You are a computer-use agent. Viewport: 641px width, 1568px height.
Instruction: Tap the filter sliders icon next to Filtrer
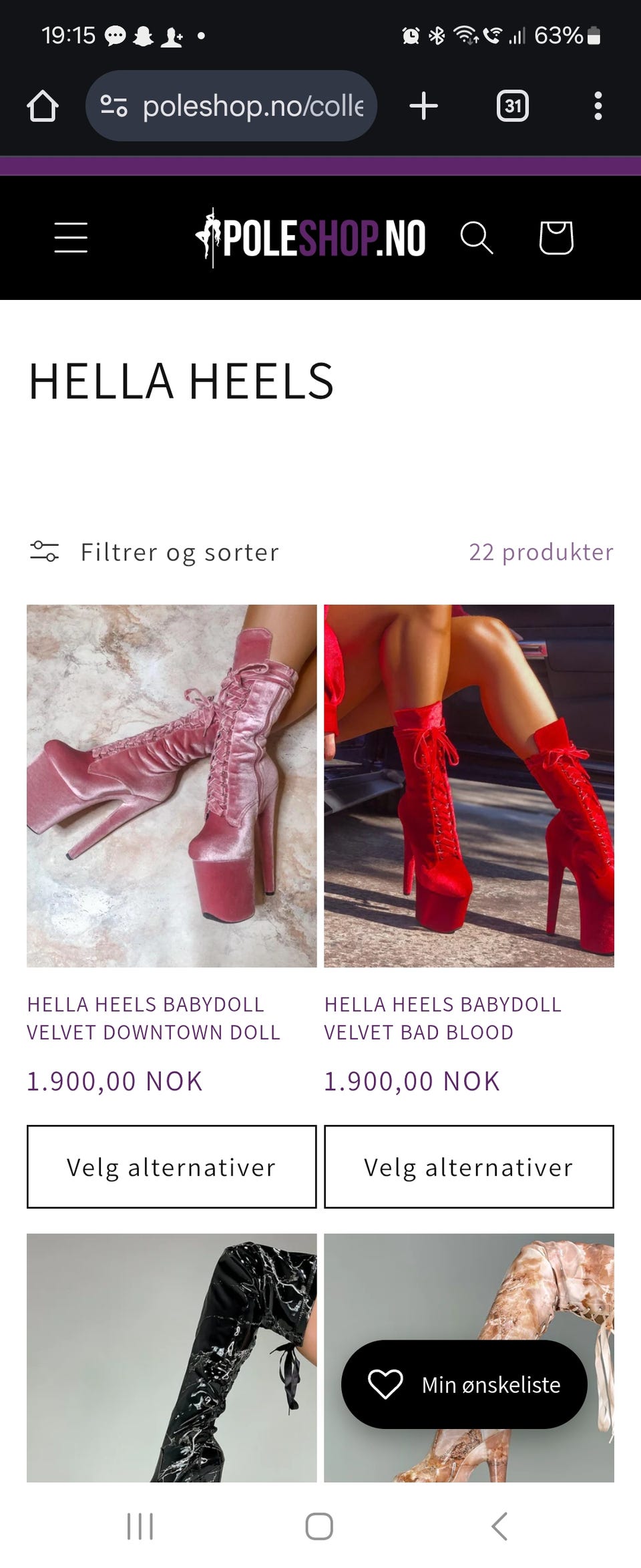tap(45, 552)
